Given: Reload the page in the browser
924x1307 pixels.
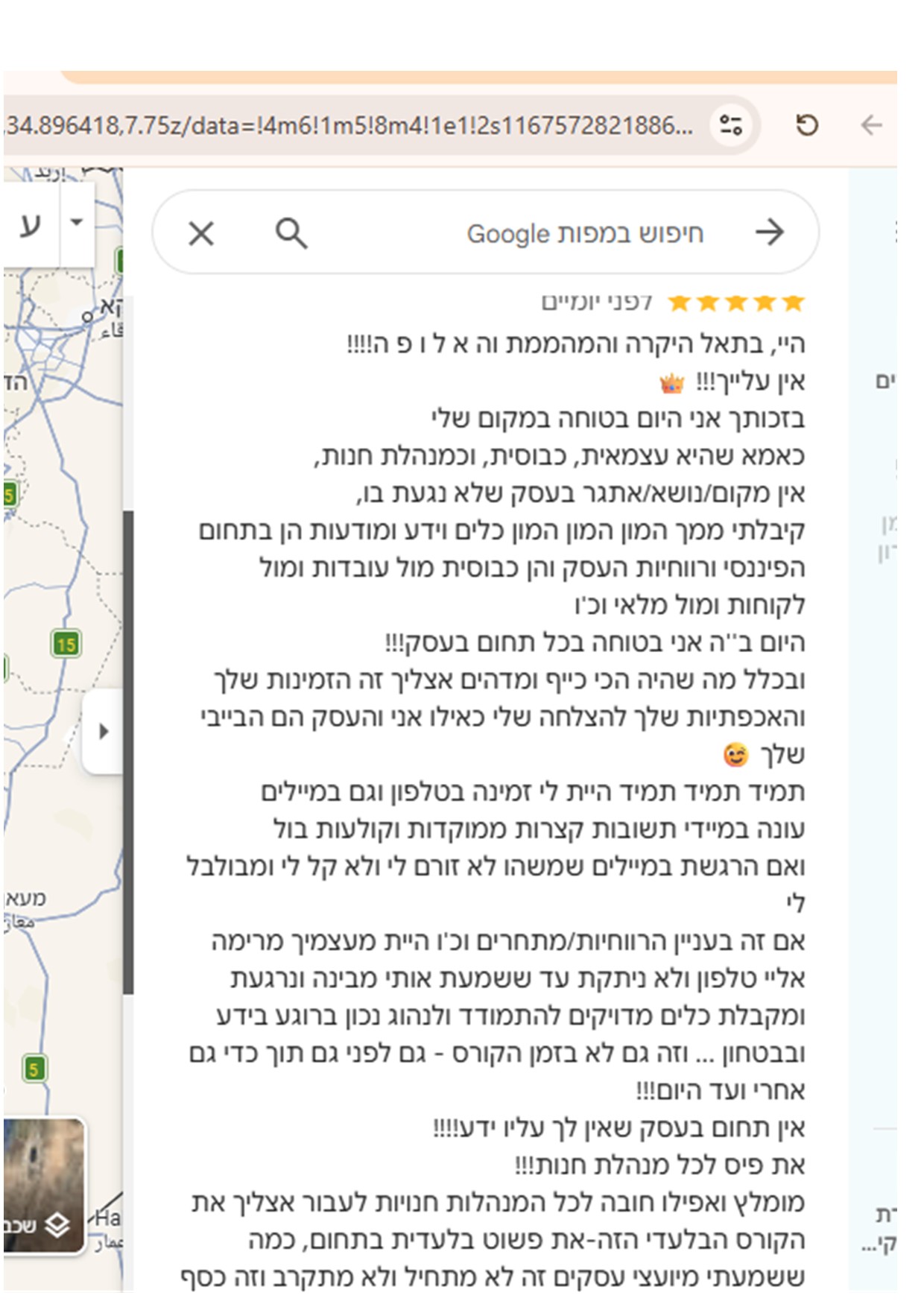Looking at the screenshot, I should pyautogui.click(x=806, y=125).
